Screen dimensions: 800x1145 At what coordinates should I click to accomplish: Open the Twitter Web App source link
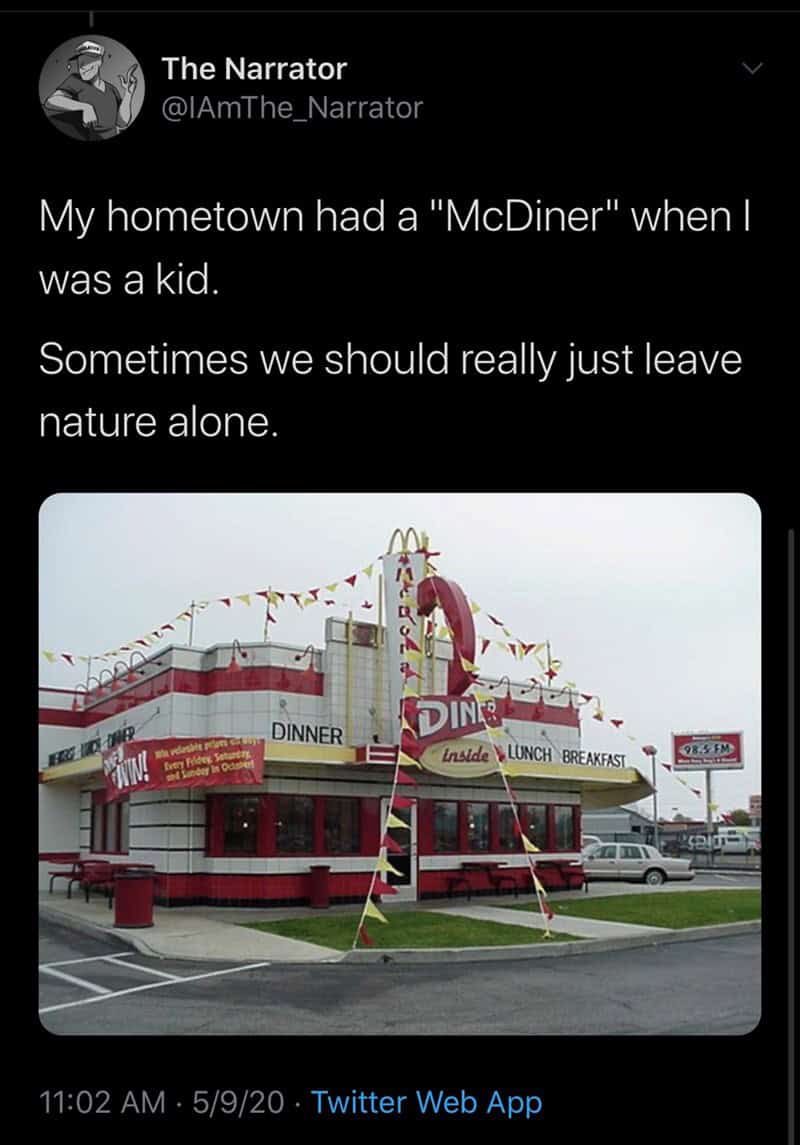[x=427, y=1102]
